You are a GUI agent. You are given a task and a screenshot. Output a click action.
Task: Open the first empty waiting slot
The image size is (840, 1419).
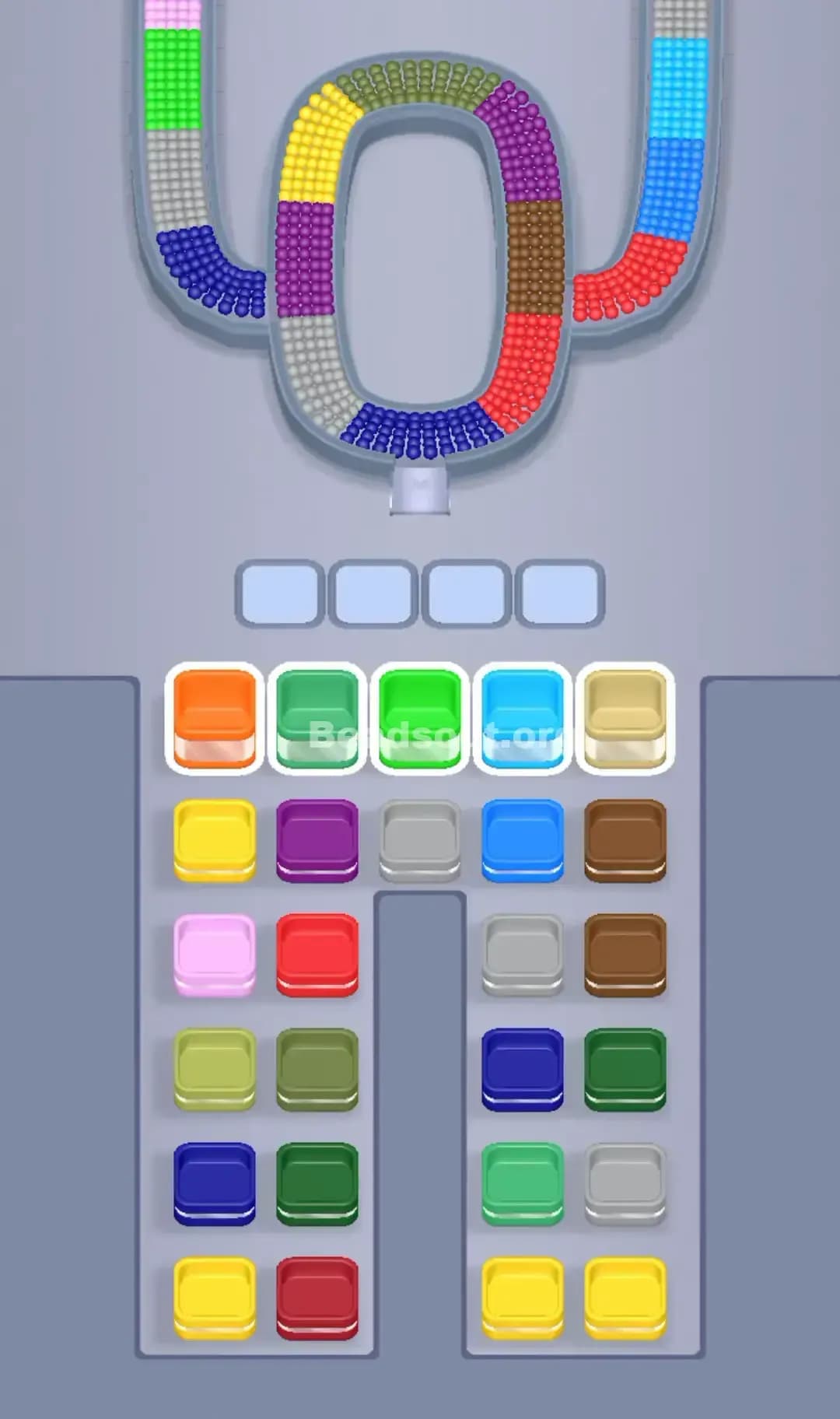280,593
